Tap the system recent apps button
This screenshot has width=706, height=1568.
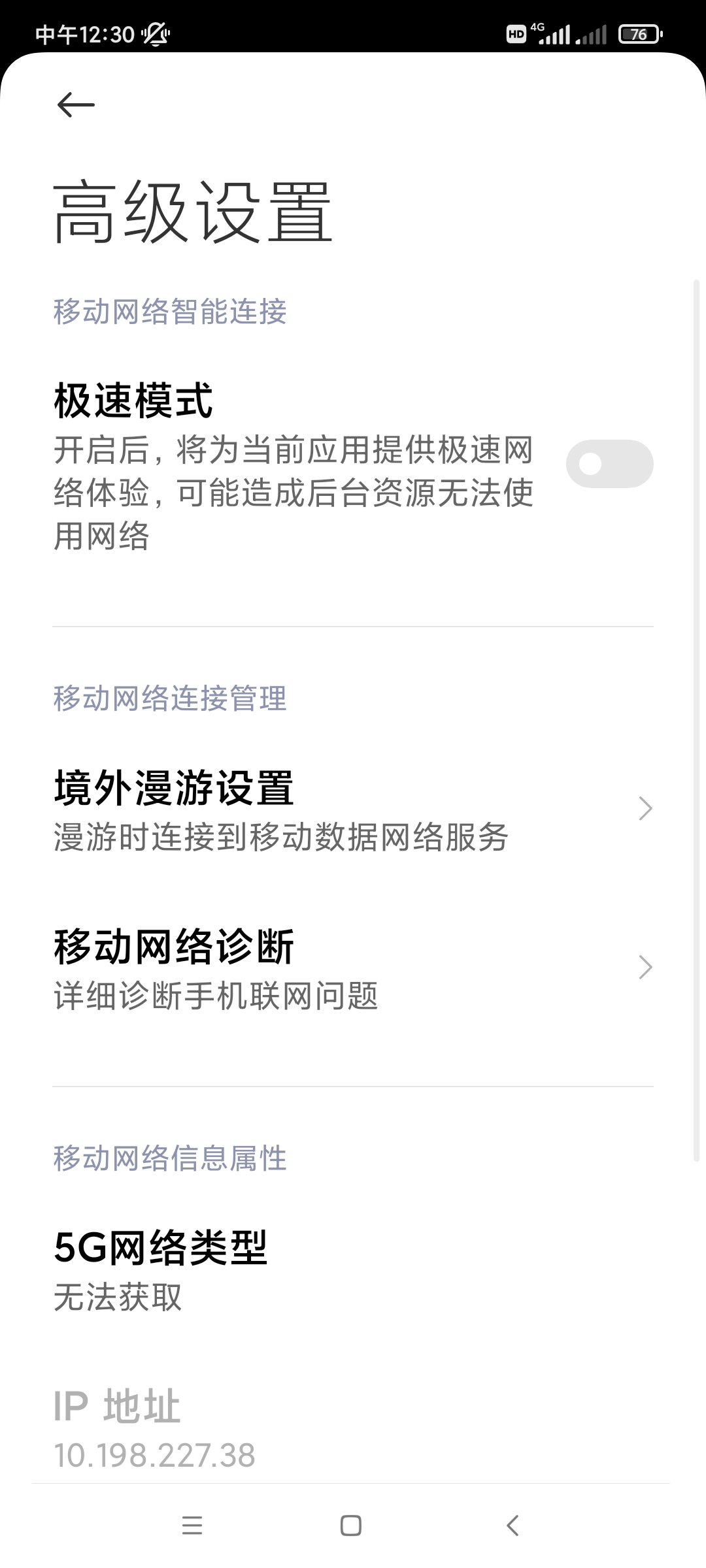coord(192,1526)
